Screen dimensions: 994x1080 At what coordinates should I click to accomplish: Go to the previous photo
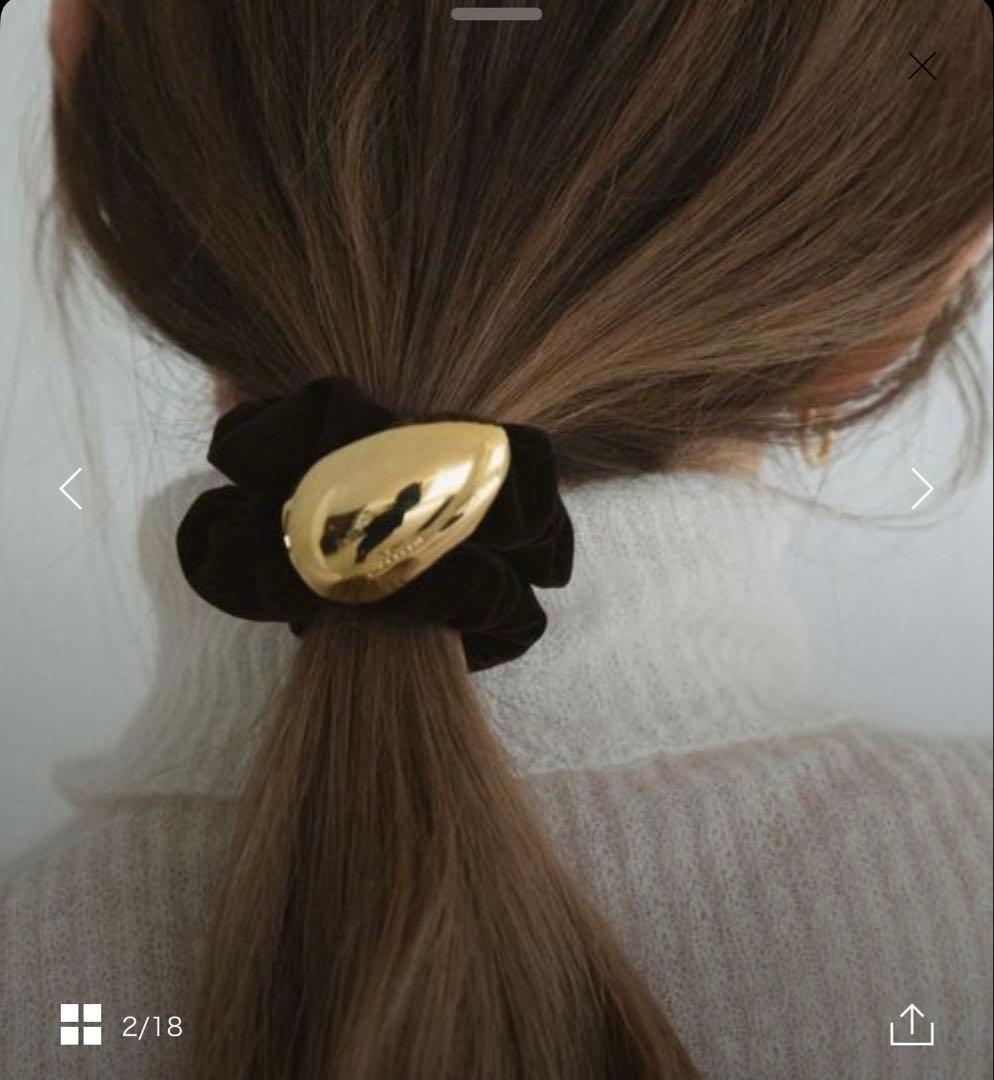tap(70, 489)
